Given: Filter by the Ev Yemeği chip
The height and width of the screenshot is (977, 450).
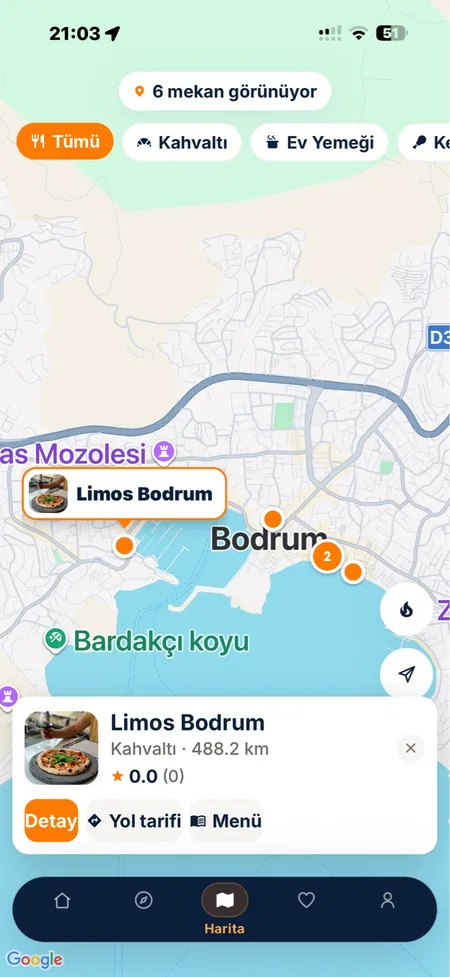Looking at the screenshot, I should point(319,142).
